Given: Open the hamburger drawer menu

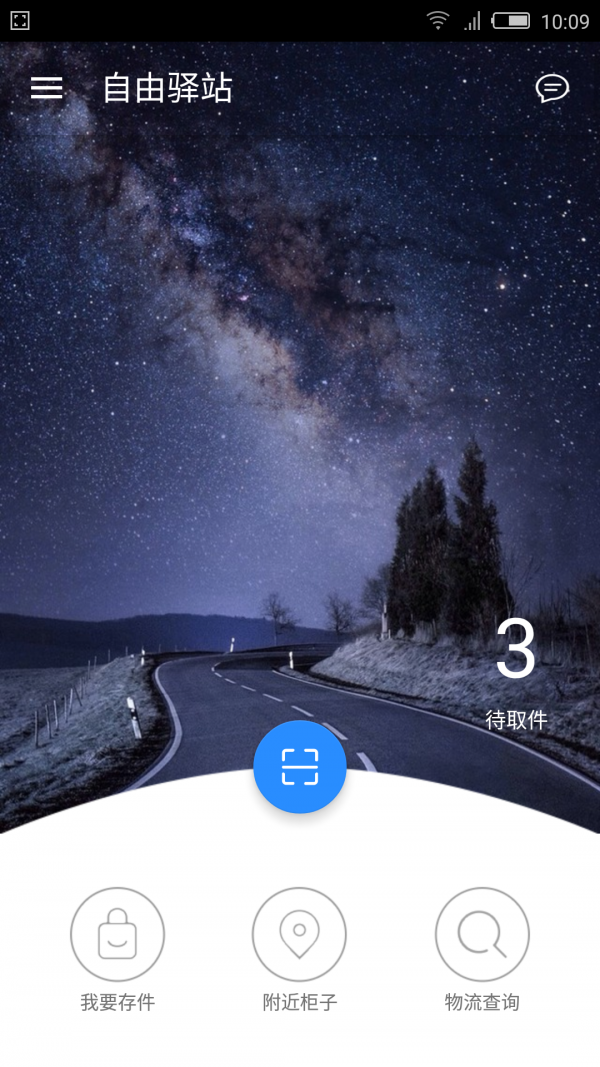Looking at the screenshot, I should point(46,88).
